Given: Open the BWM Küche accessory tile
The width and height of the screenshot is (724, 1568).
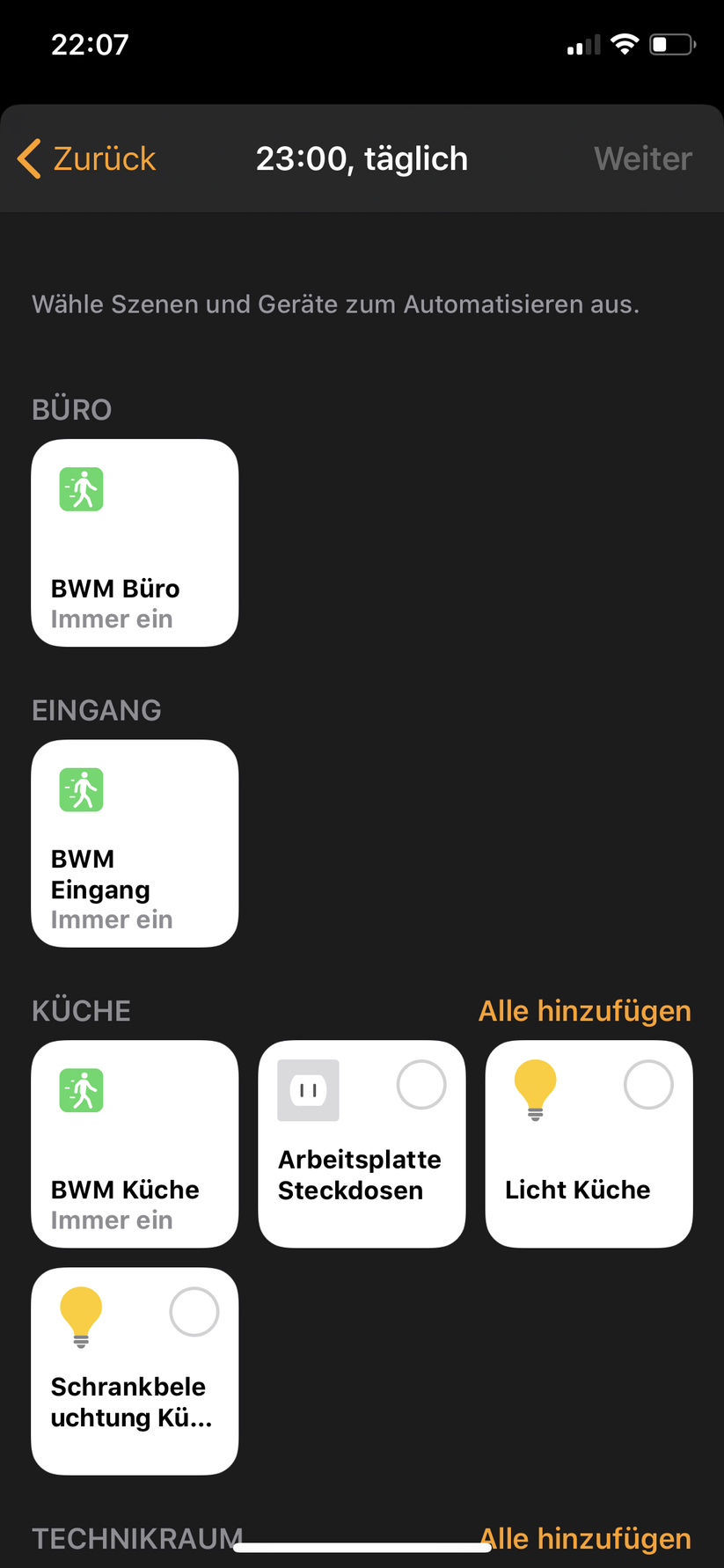Looking at the screenshot, I should pos(134,1144).
